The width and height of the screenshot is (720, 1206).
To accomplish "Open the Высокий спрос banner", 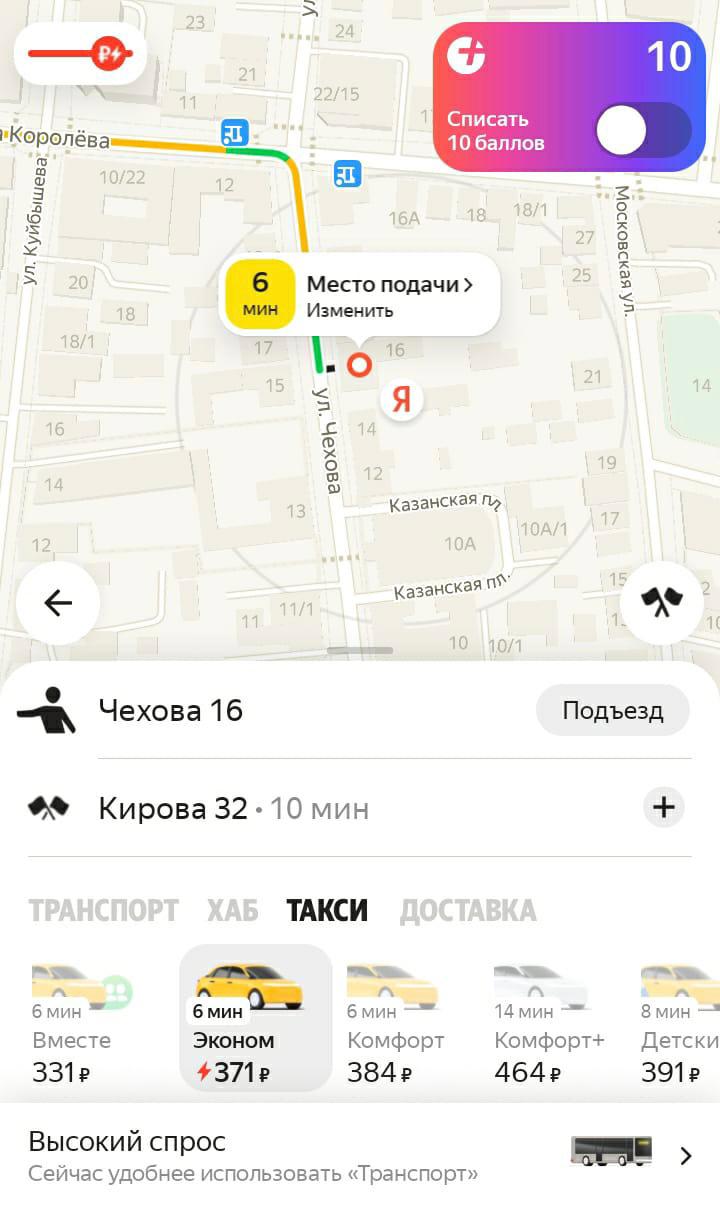I will pyautogui.click(x=360, y=1155).
